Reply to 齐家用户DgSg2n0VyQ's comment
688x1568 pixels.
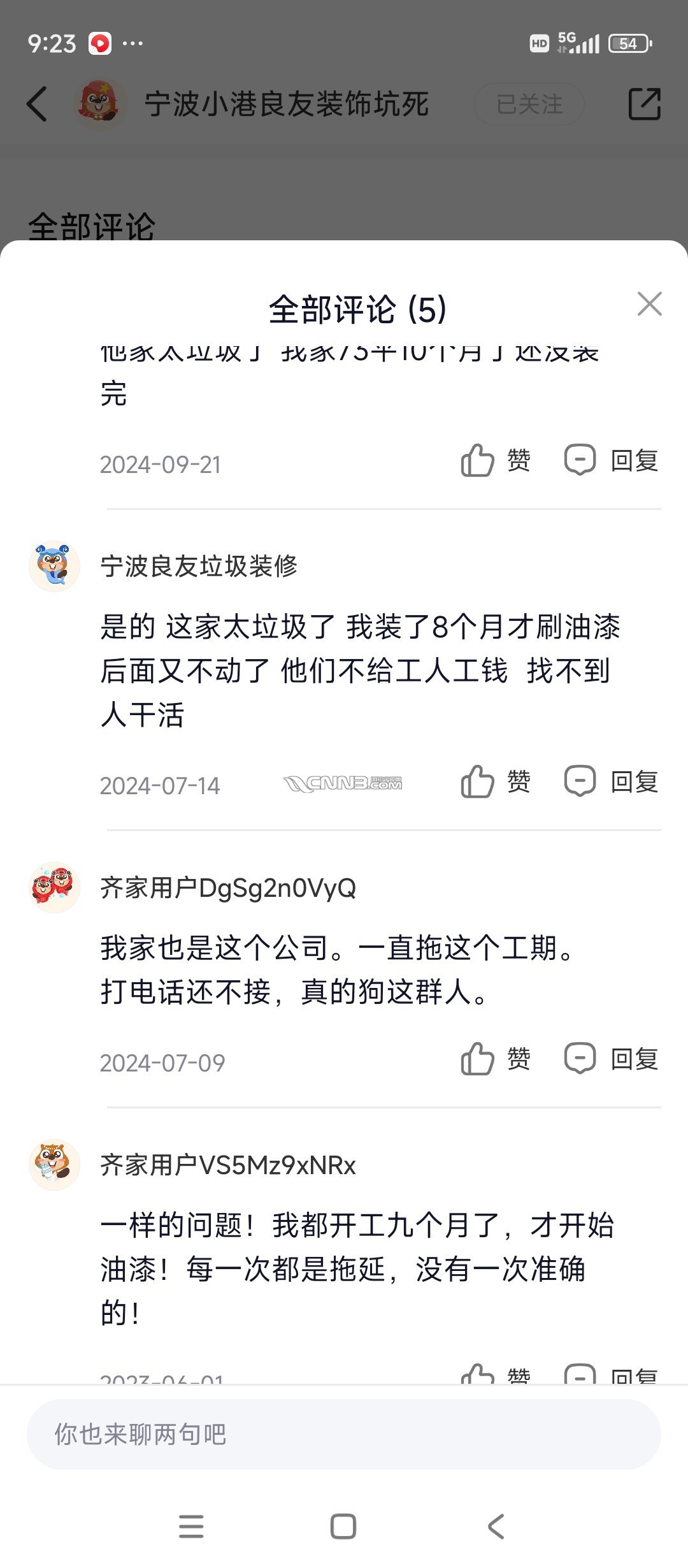pos(611,1059)
